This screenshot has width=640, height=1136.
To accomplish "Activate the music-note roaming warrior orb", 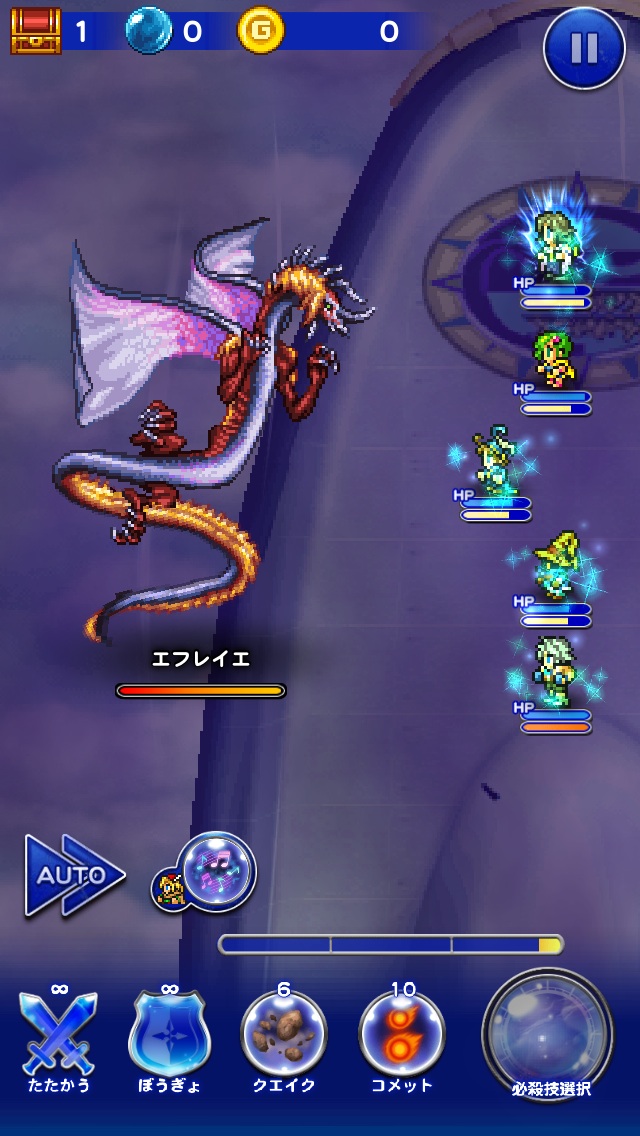I will (x=215, y=869).
